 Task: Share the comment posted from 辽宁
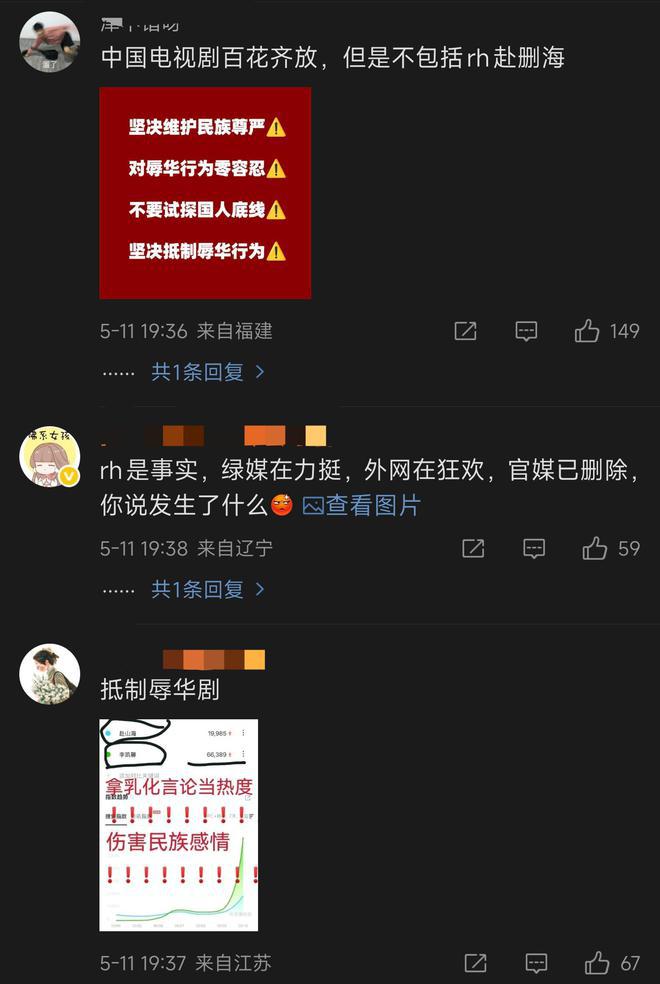473,548
